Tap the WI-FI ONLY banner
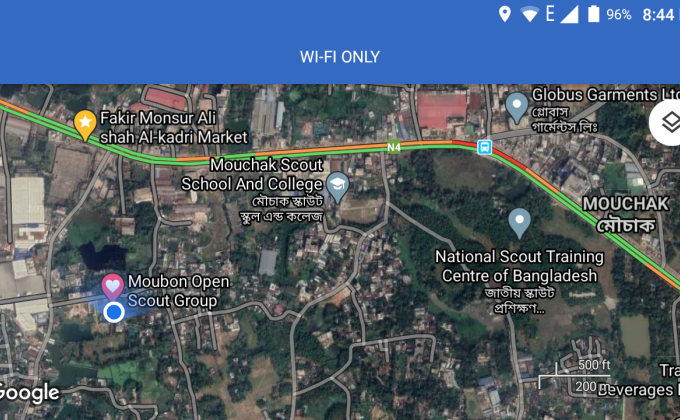 coord(340,57)
